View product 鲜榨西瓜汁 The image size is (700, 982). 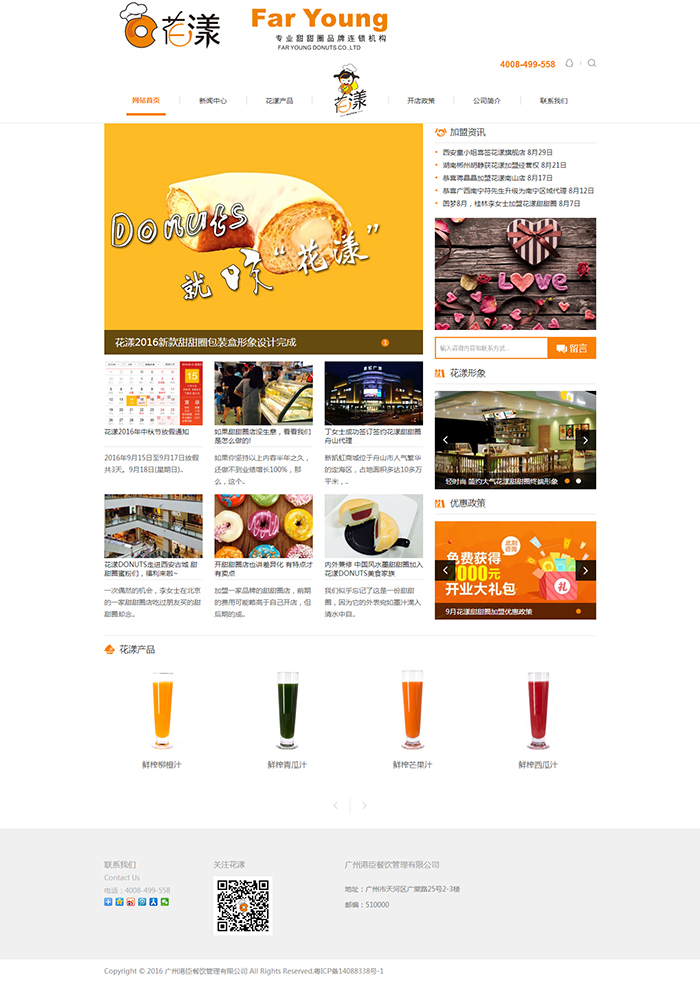click(538, 764)
